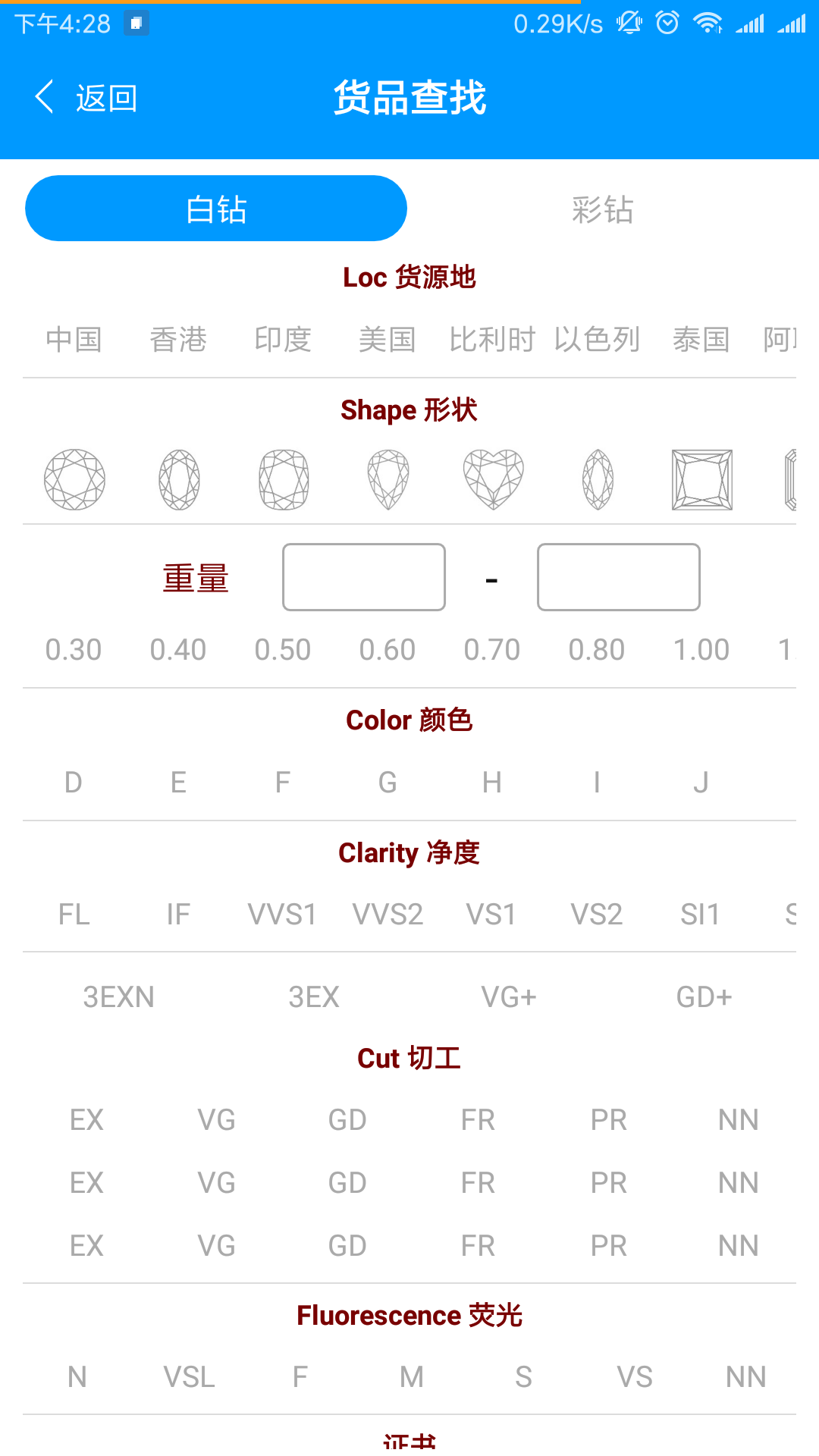
Task: Choose color grade G
Action: click(x=388, y=782)
